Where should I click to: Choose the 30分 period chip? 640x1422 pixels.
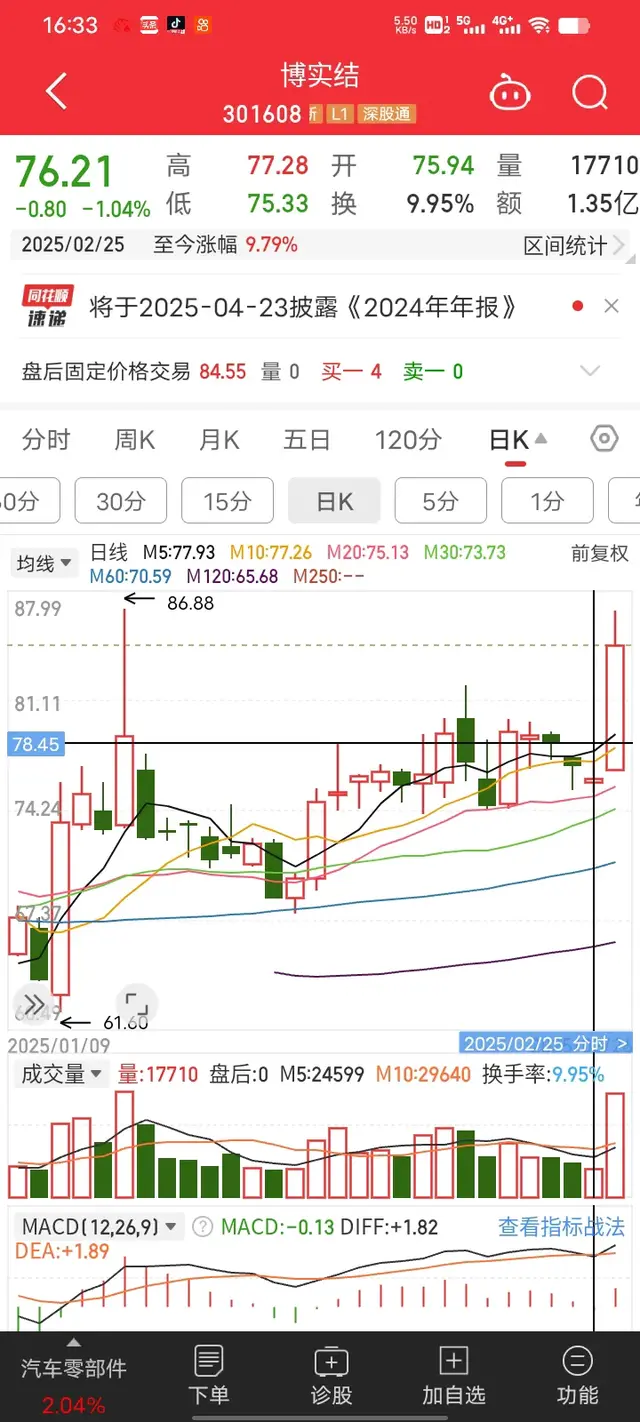(x=120, y=501)
